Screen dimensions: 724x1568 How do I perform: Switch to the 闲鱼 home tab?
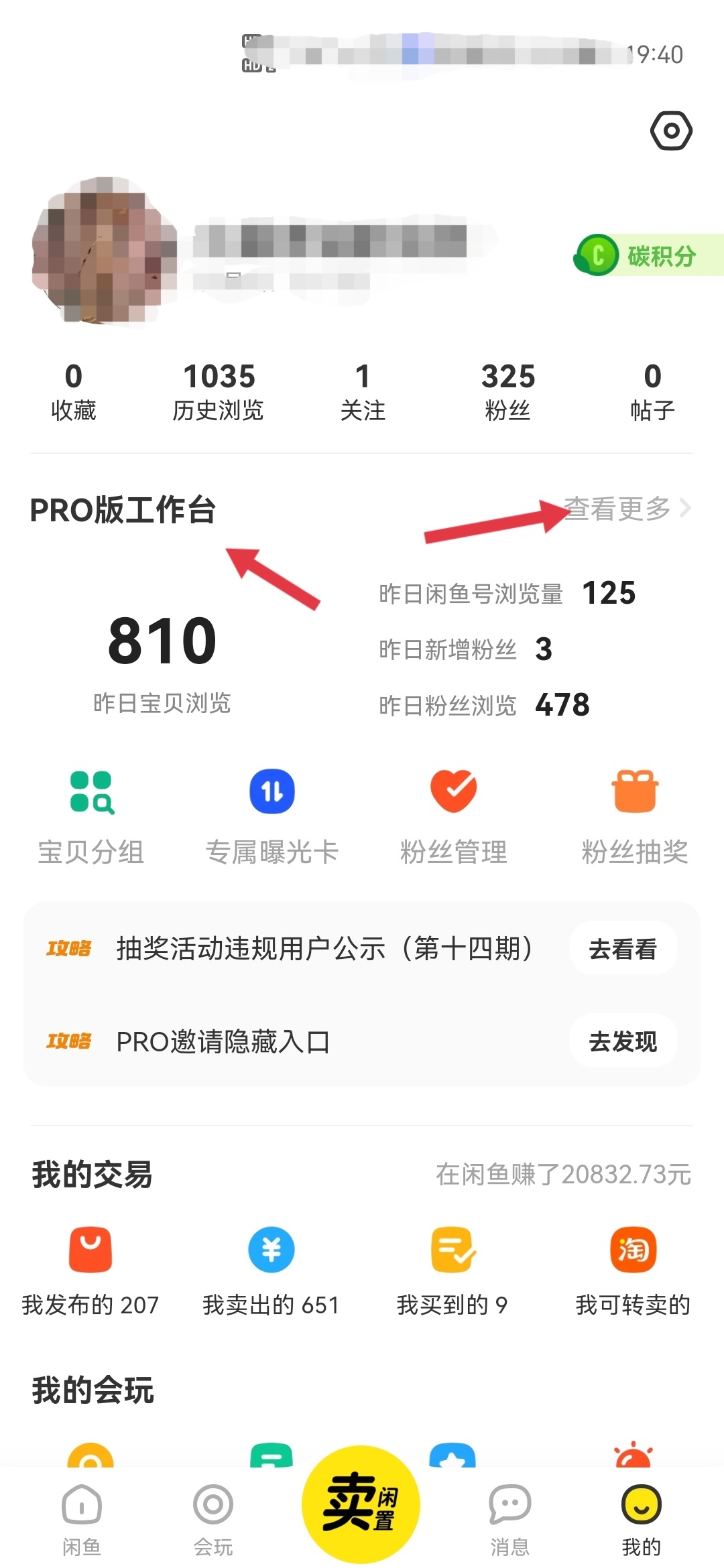pos(81,1519)
